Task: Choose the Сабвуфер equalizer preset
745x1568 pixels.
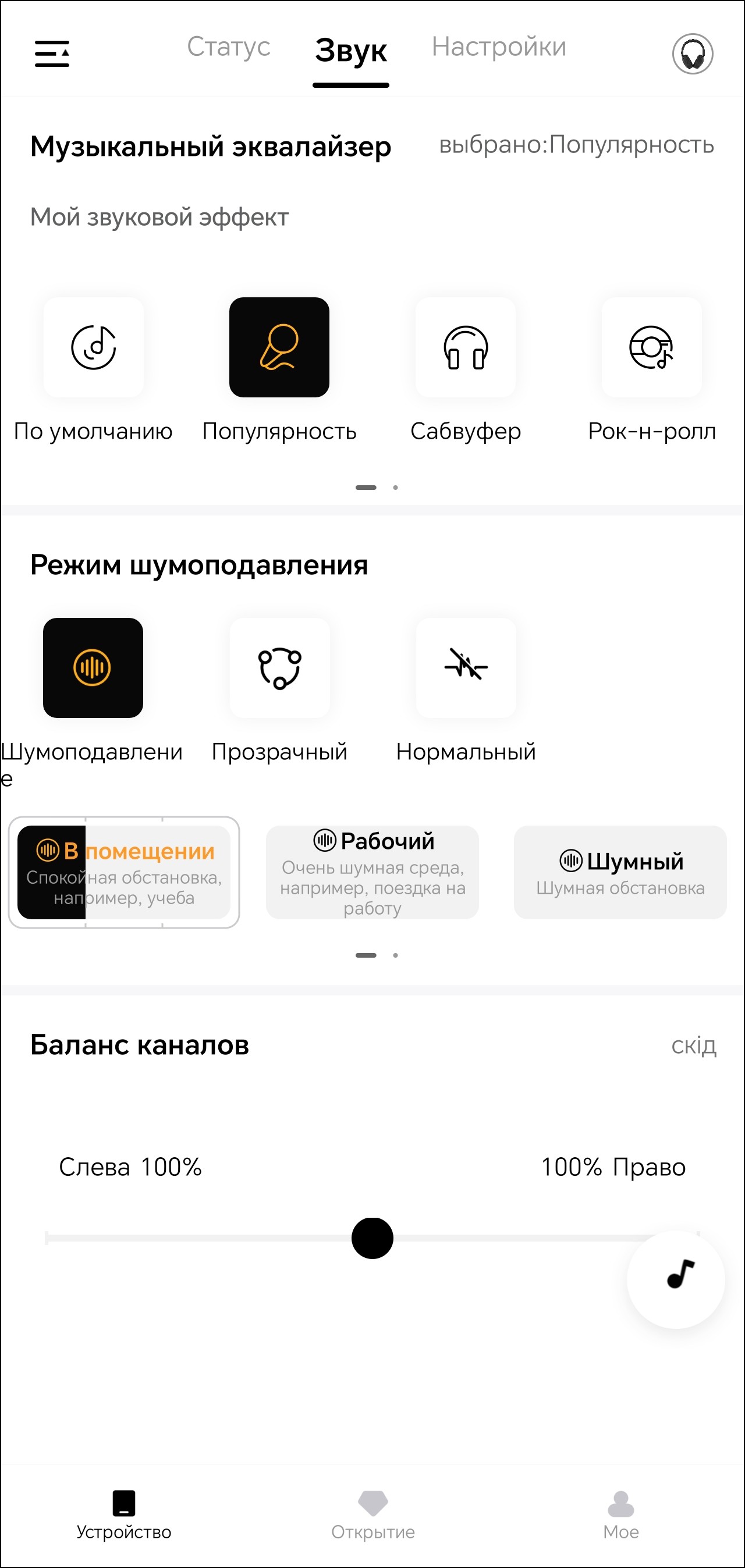Action: point(466,347)
